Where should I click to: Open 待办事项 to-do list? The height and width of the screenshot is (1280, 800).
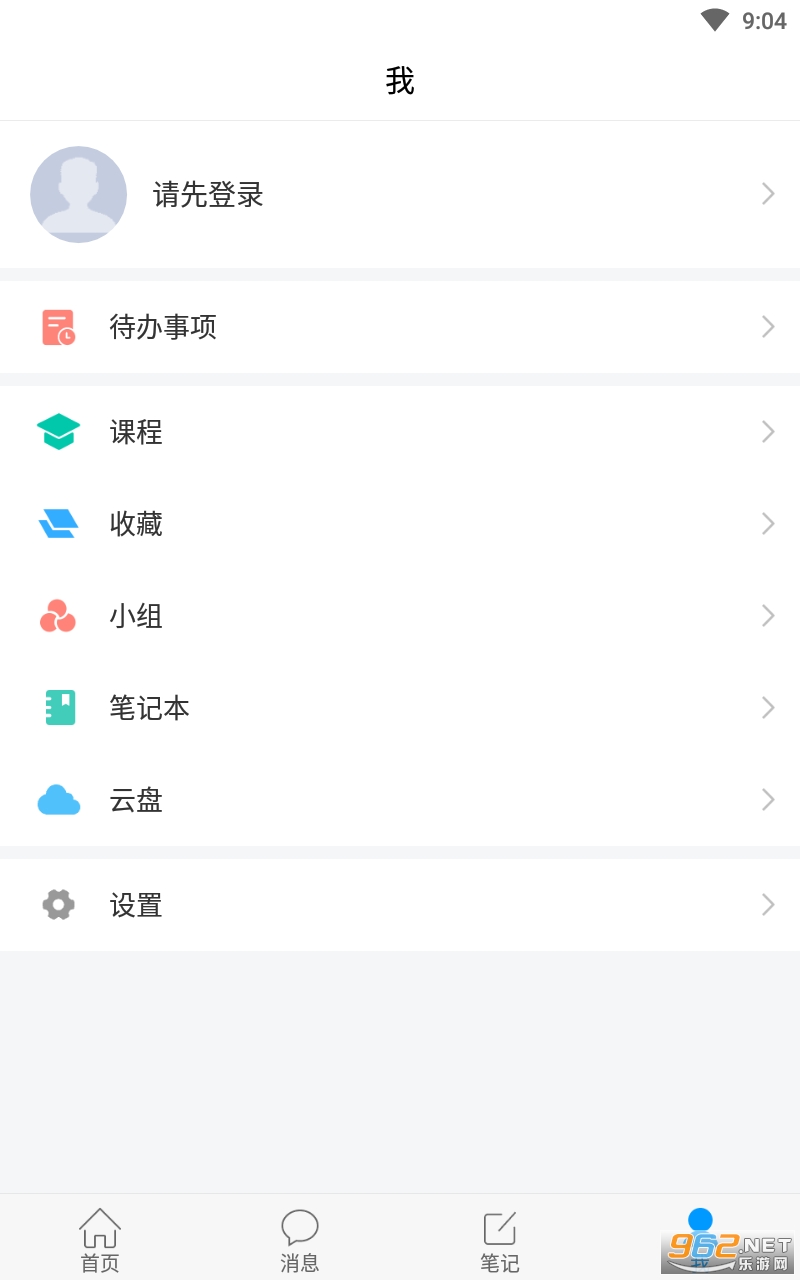(400, 327)
